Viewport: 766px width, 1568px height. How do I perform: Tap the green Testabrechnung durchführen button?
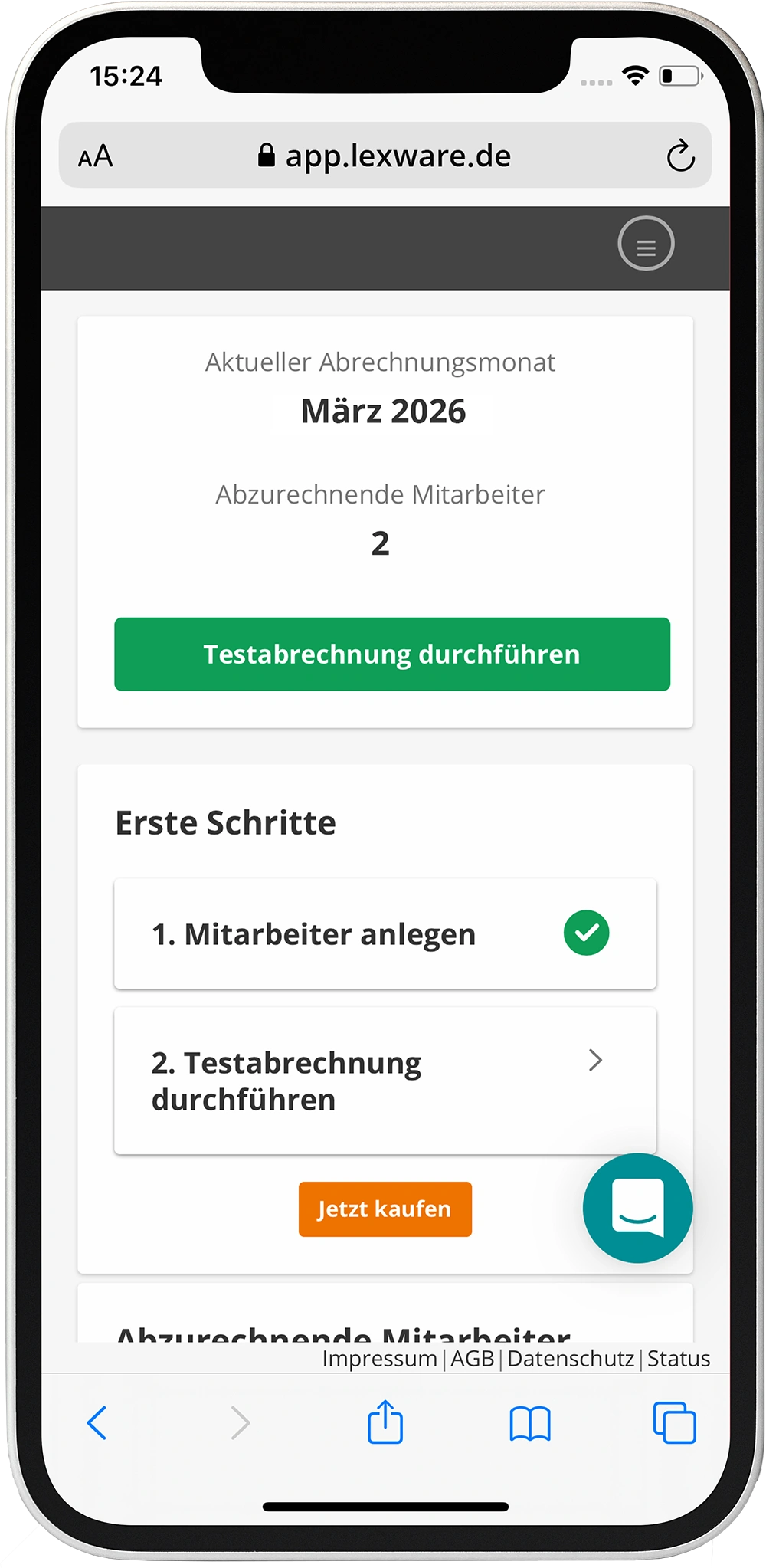point(392,654)
